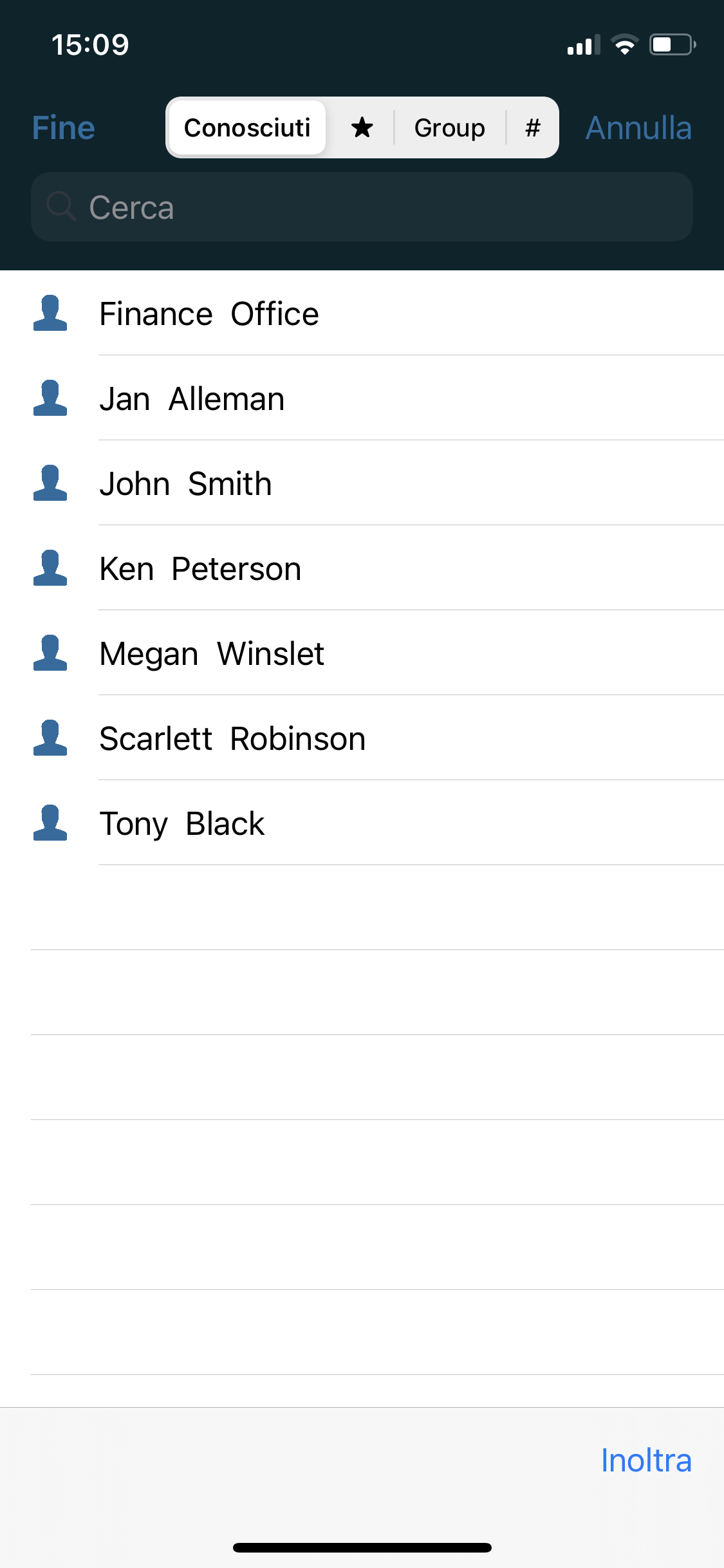Cancel with the Annulla button
Screen dimensions: 724x1568
[x=638, y=128]
